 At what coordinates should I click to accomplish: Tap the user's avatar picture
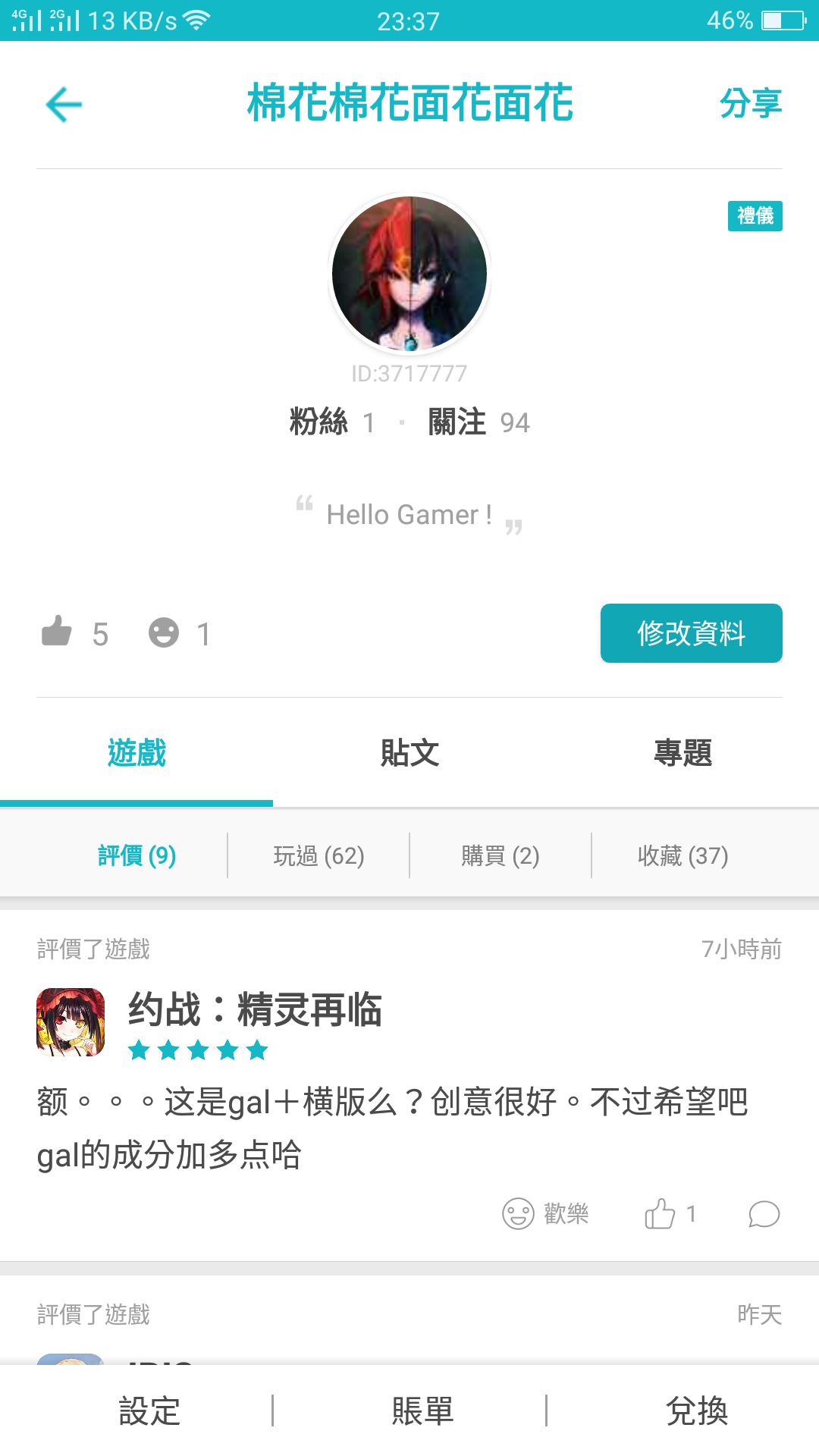click(x=408, y=273)
